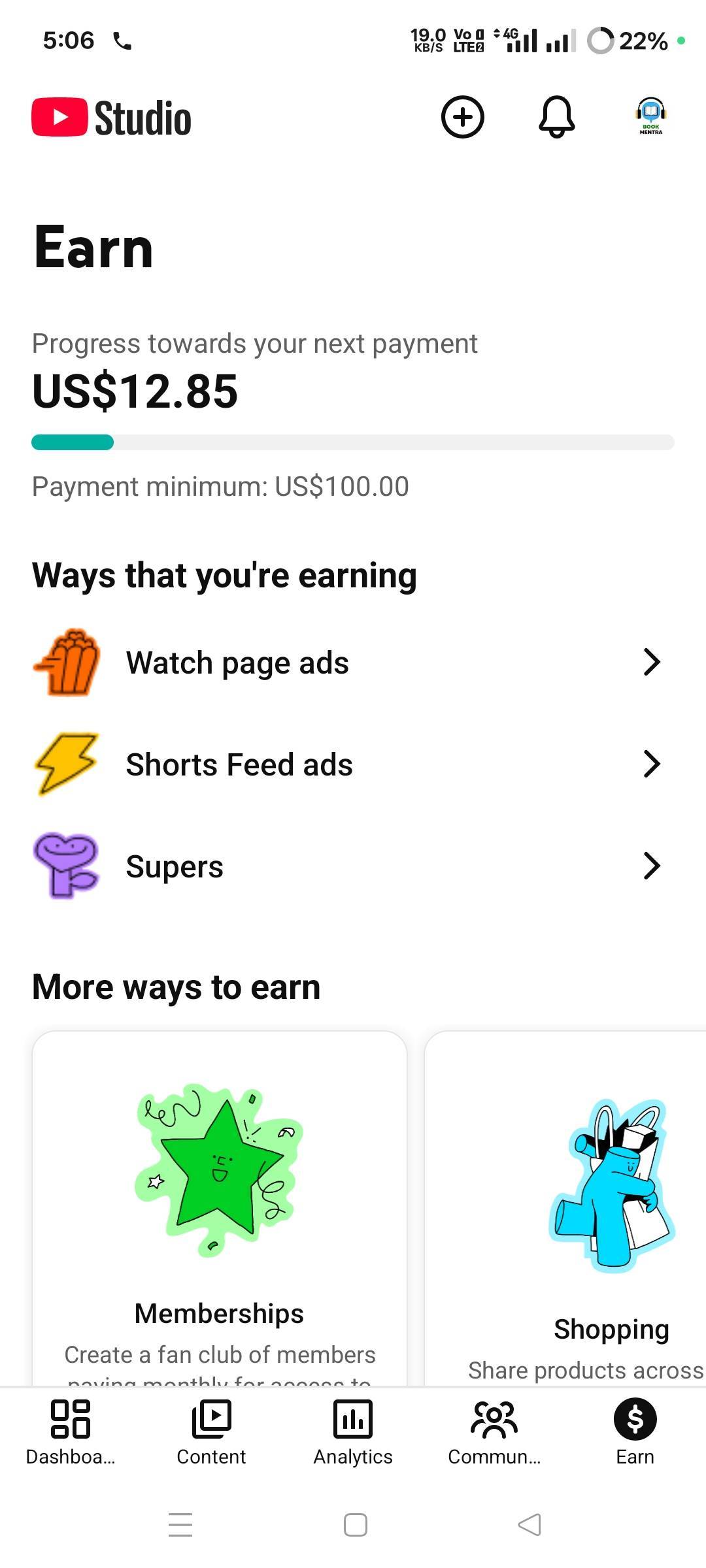Open Watch page ads earnings
Image resolution: width=706 pixels, height=1568 pixels.
pyautogui.click(x=353, y=662)
